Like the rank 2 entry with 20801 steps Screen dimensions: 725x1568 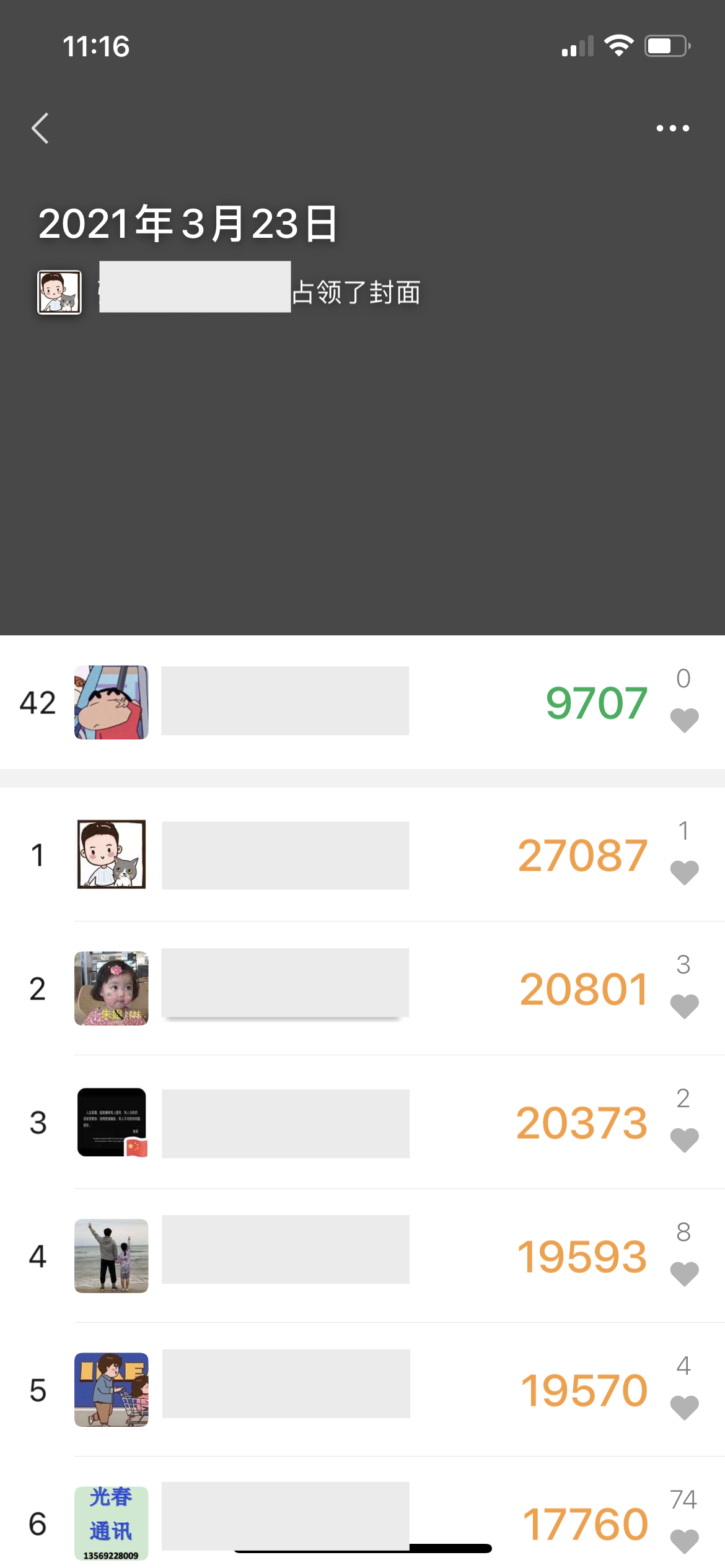pyautogui.click(x=684, y=1006)
